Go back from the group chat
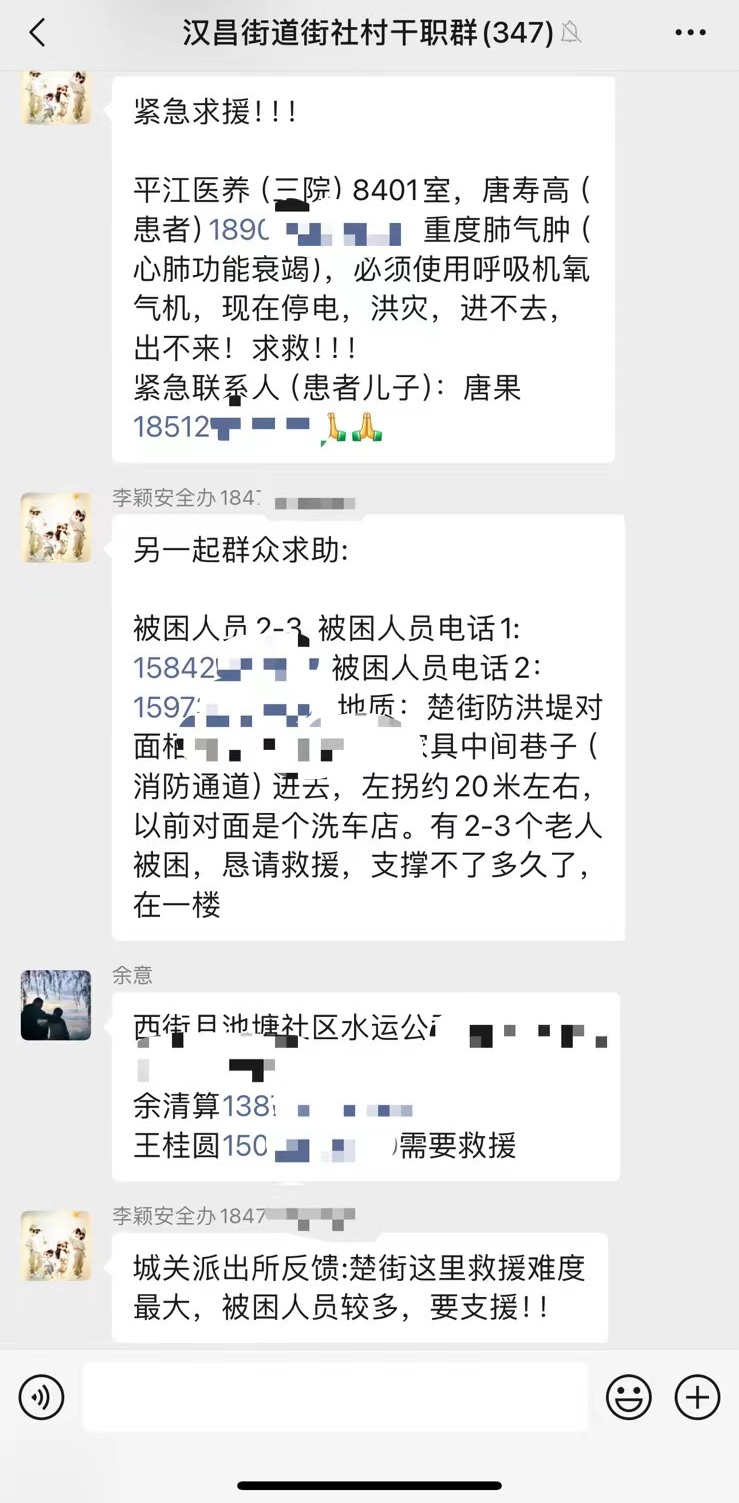Screen dimensions: 739x1503 click(x=37, y=33)
